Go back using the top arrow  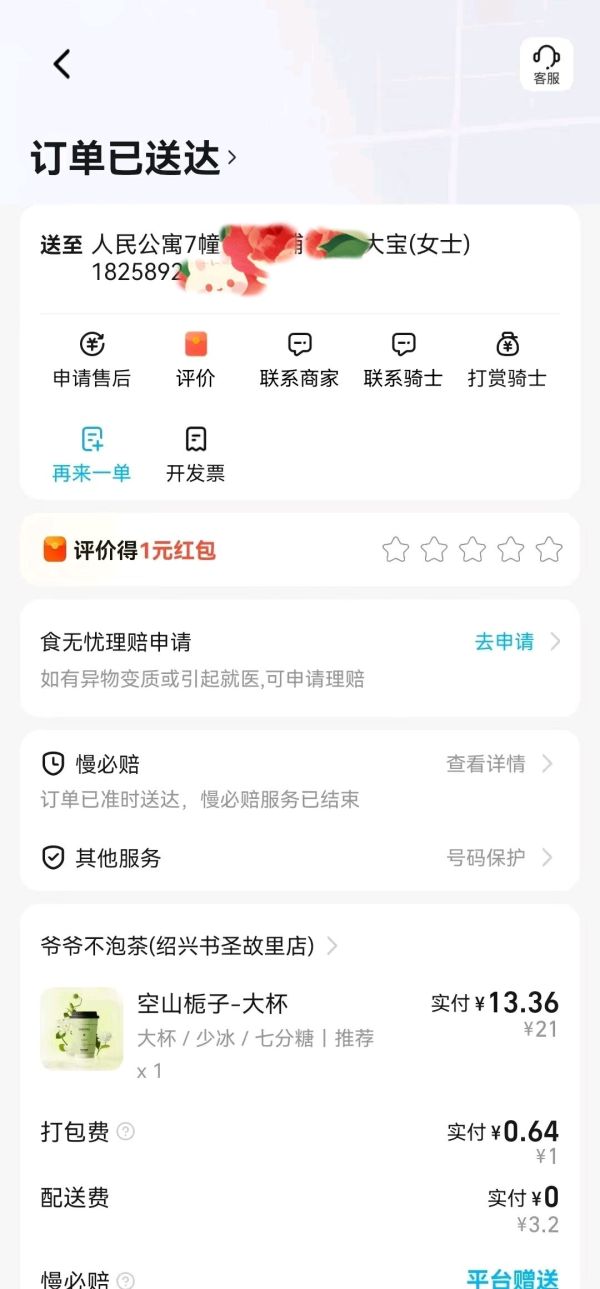(62, 64)
